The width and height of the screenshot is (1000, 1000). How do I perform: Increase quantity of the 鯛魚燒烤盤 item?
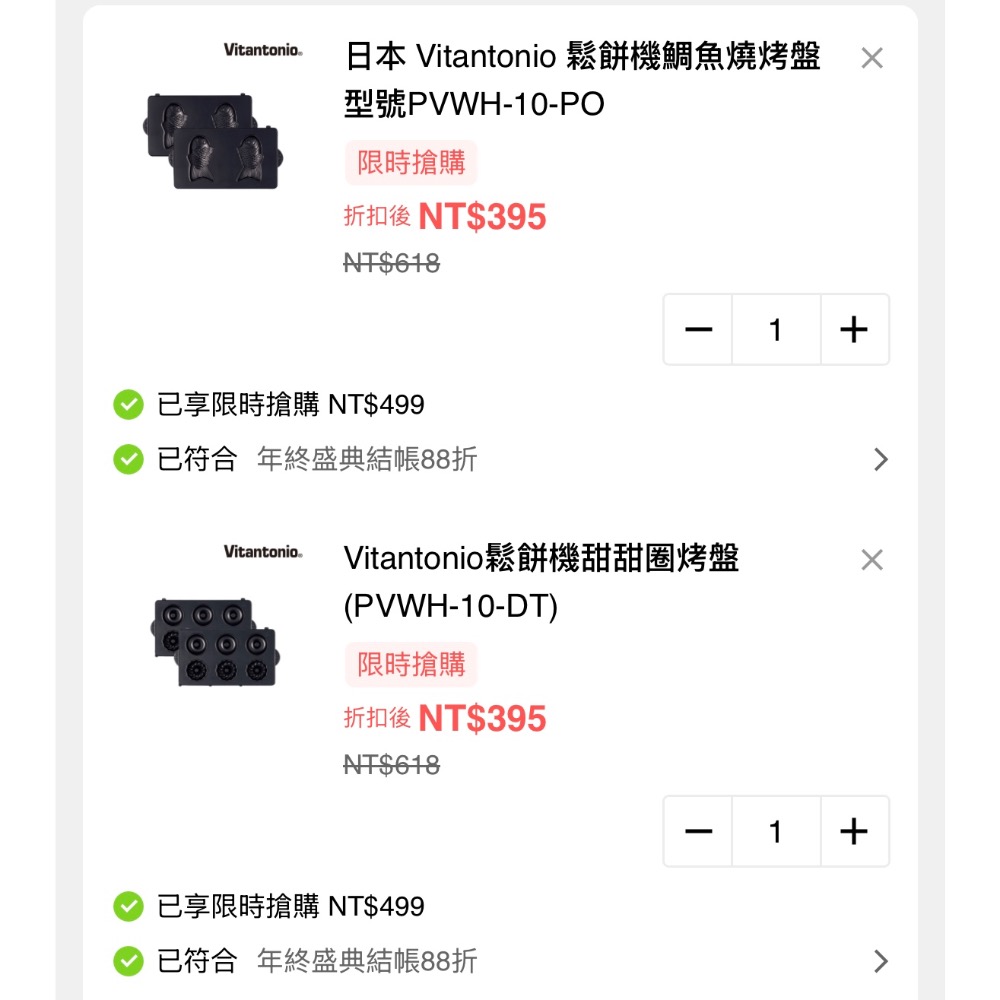point(854,330)
